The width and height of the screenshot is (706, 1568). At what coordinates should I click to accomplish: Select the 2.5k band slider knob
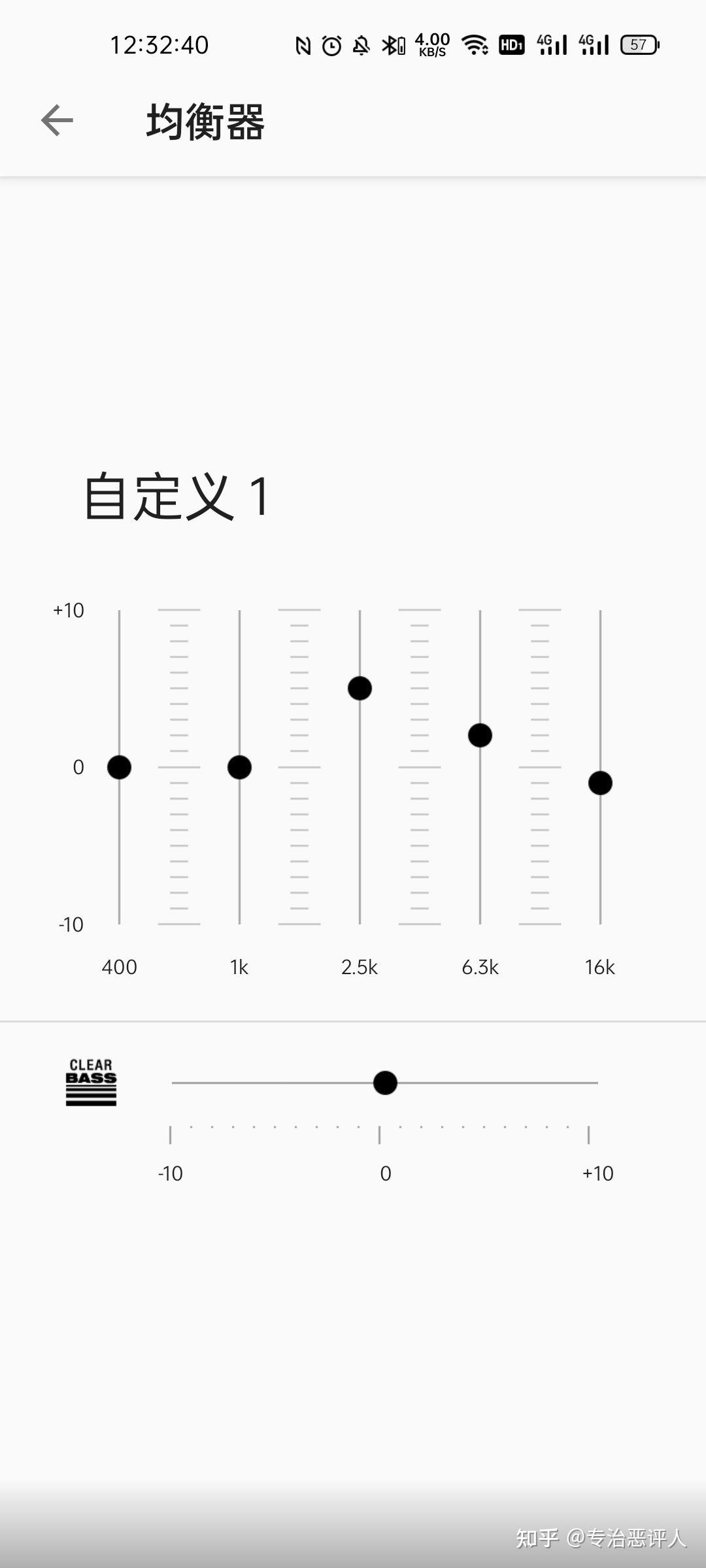coord(360,688)
